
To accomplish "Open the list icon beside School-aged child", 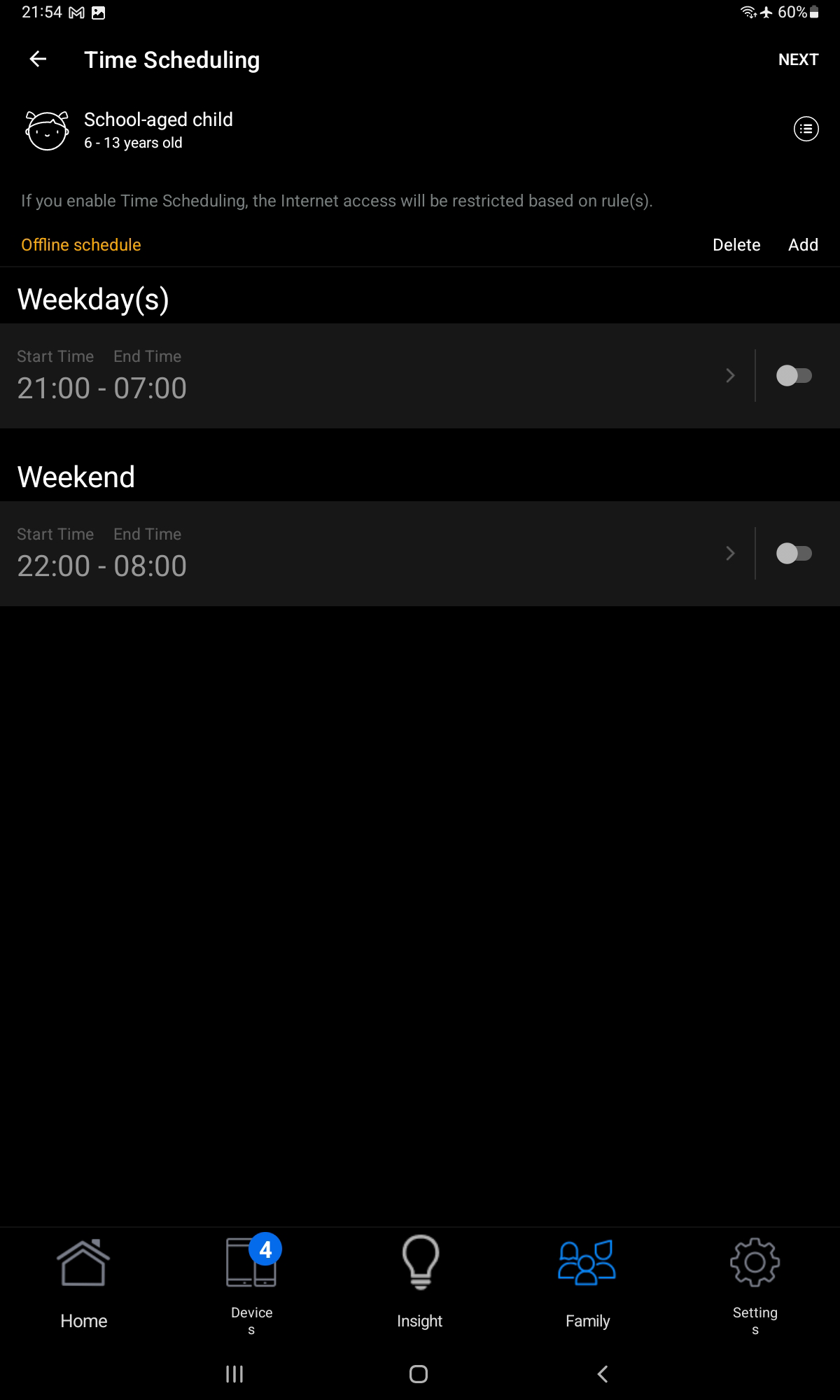I will click(x=806, y=129).
